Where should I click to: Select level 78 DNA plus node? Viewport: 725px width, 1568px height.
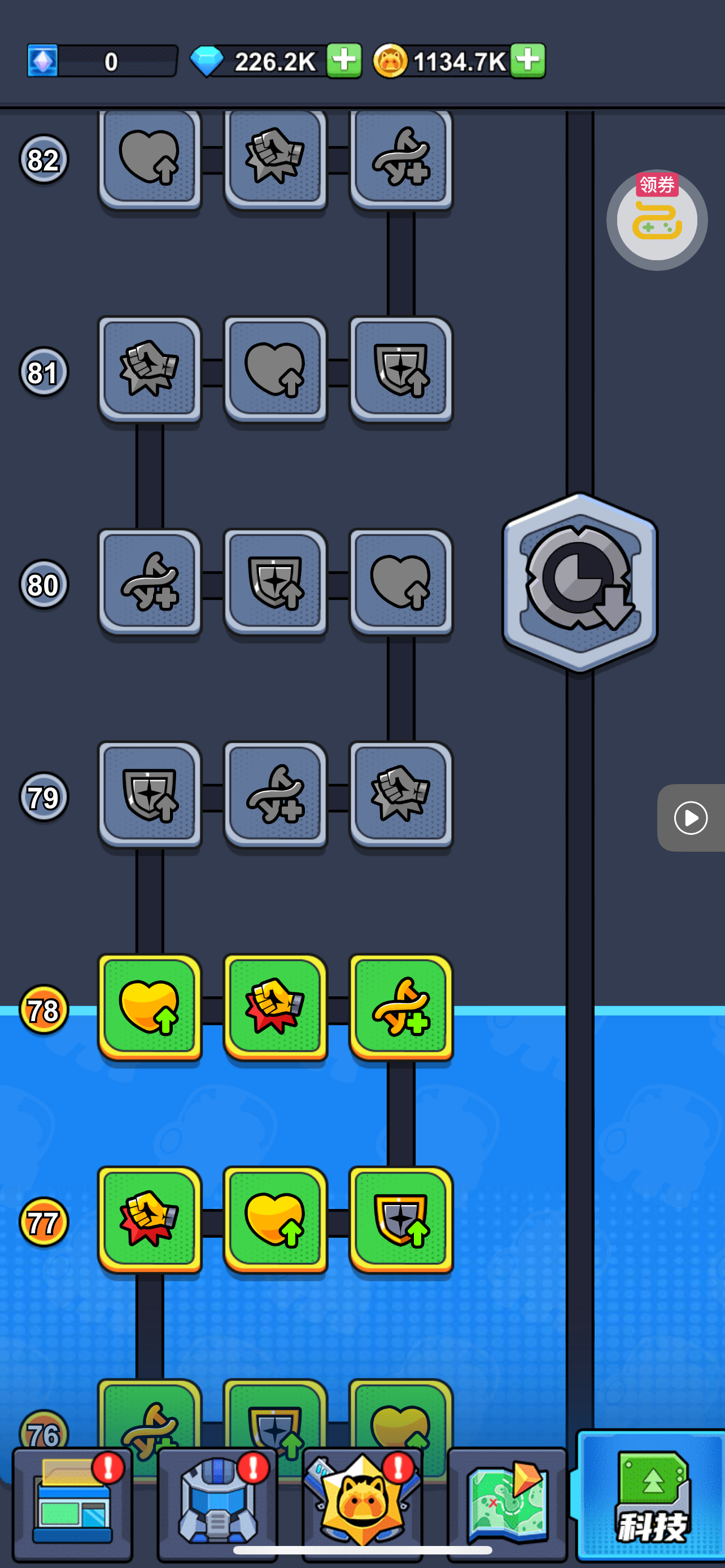click(400, 1007)
